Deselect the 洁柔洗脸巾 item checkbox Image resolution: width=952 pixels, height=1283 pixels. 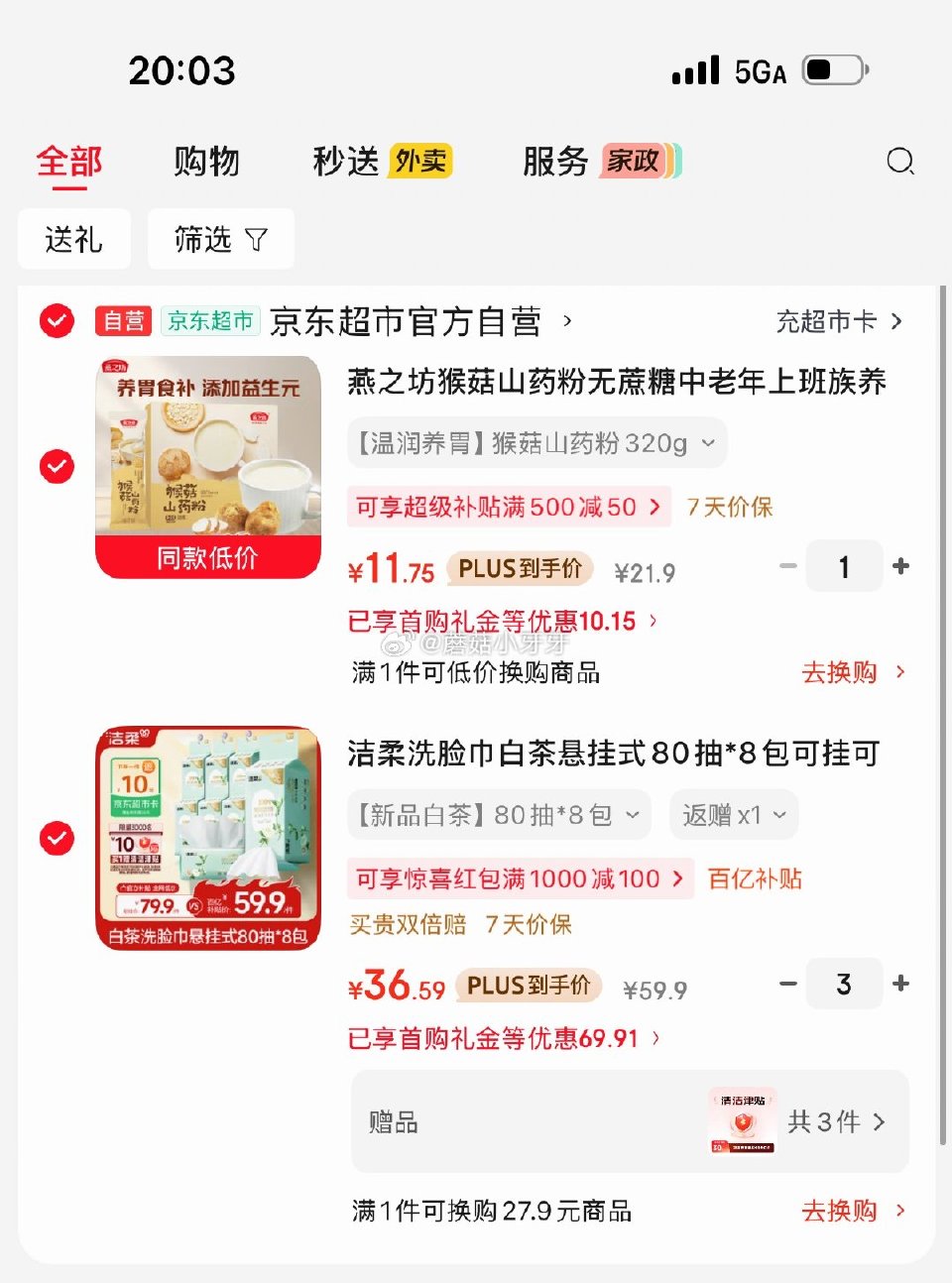[57, 839]
